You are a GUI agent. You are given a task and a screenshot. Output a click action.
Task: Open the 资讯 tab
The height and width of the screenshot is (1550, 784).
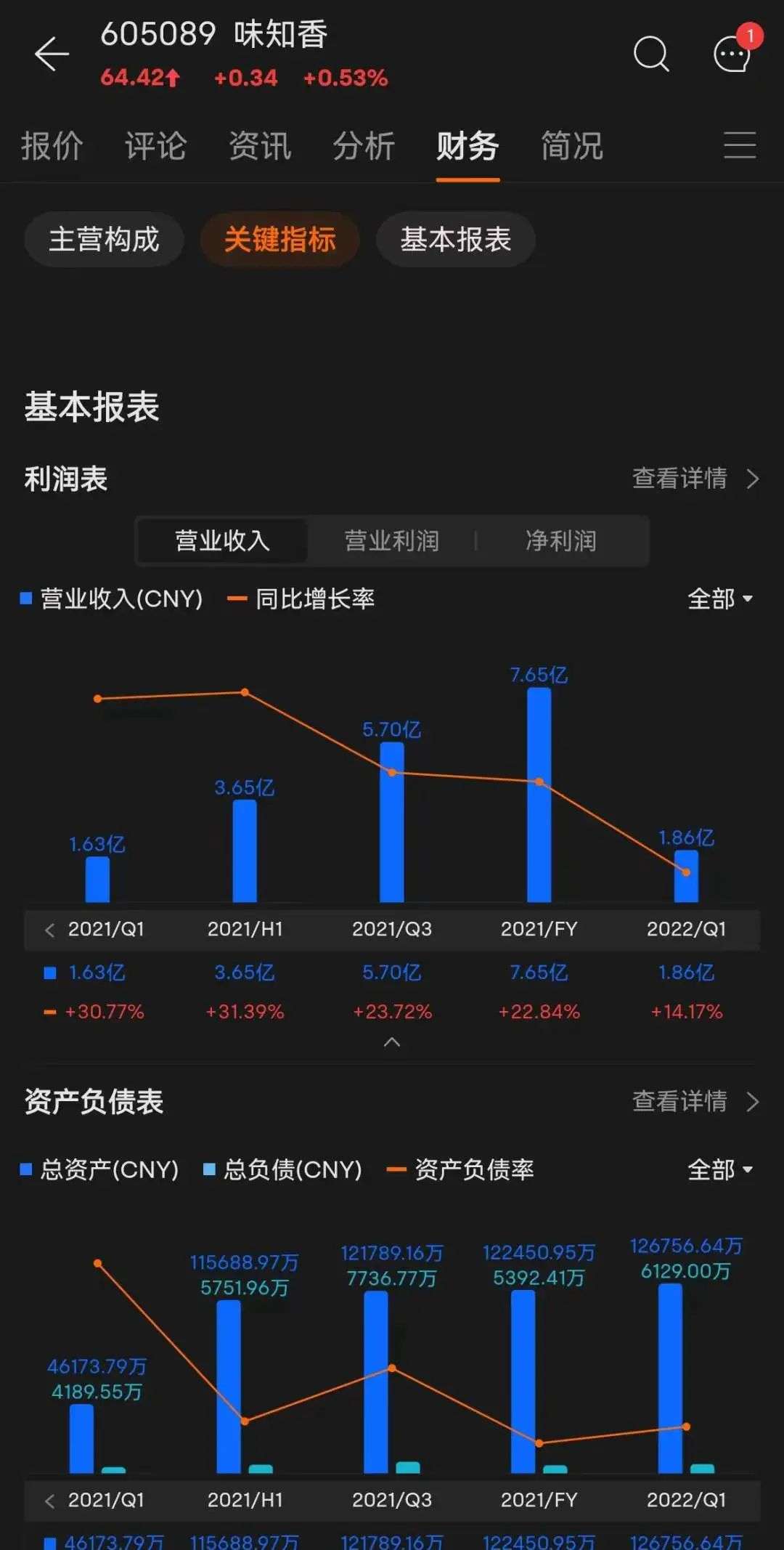[x=260, y=146]
